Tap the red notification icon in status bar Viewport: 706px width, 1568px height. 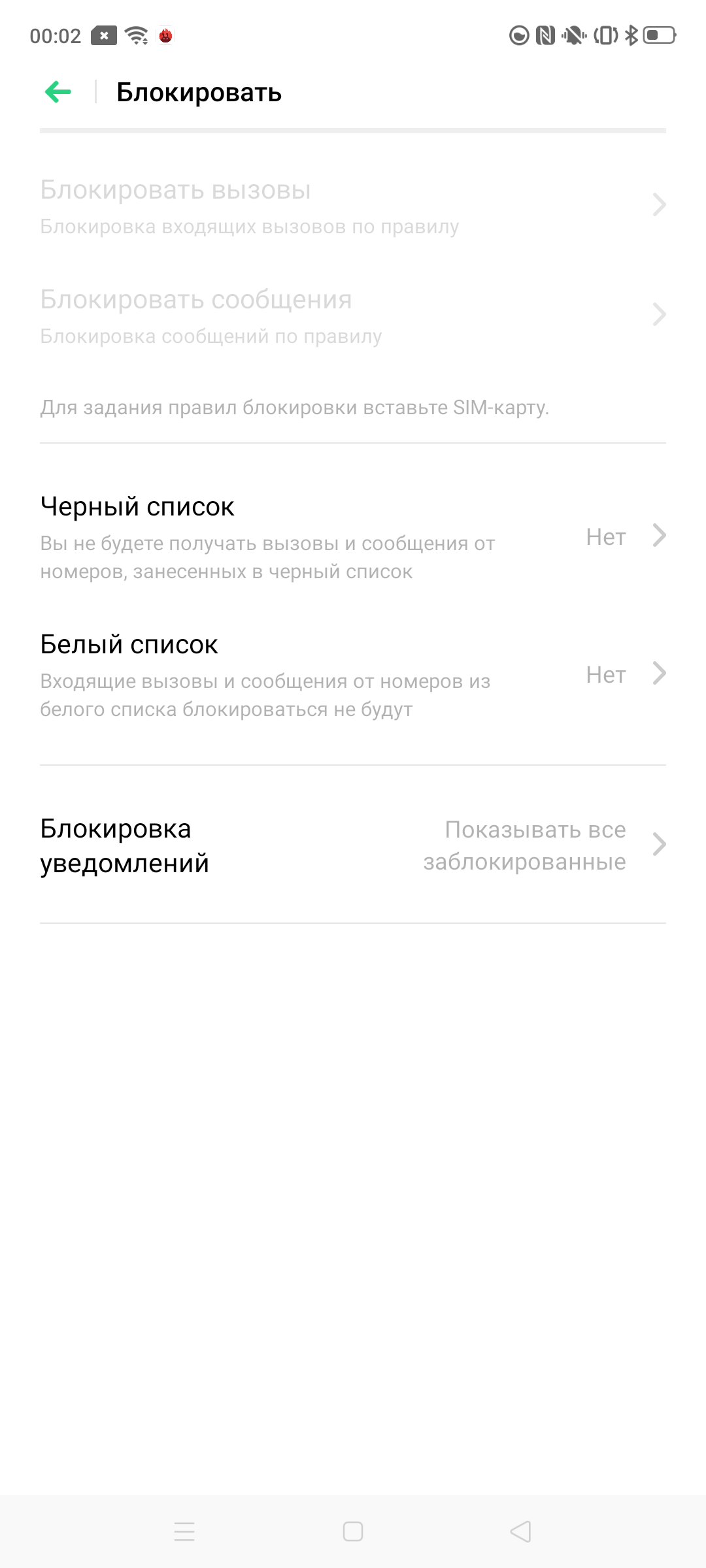click(x=165, y=37)
